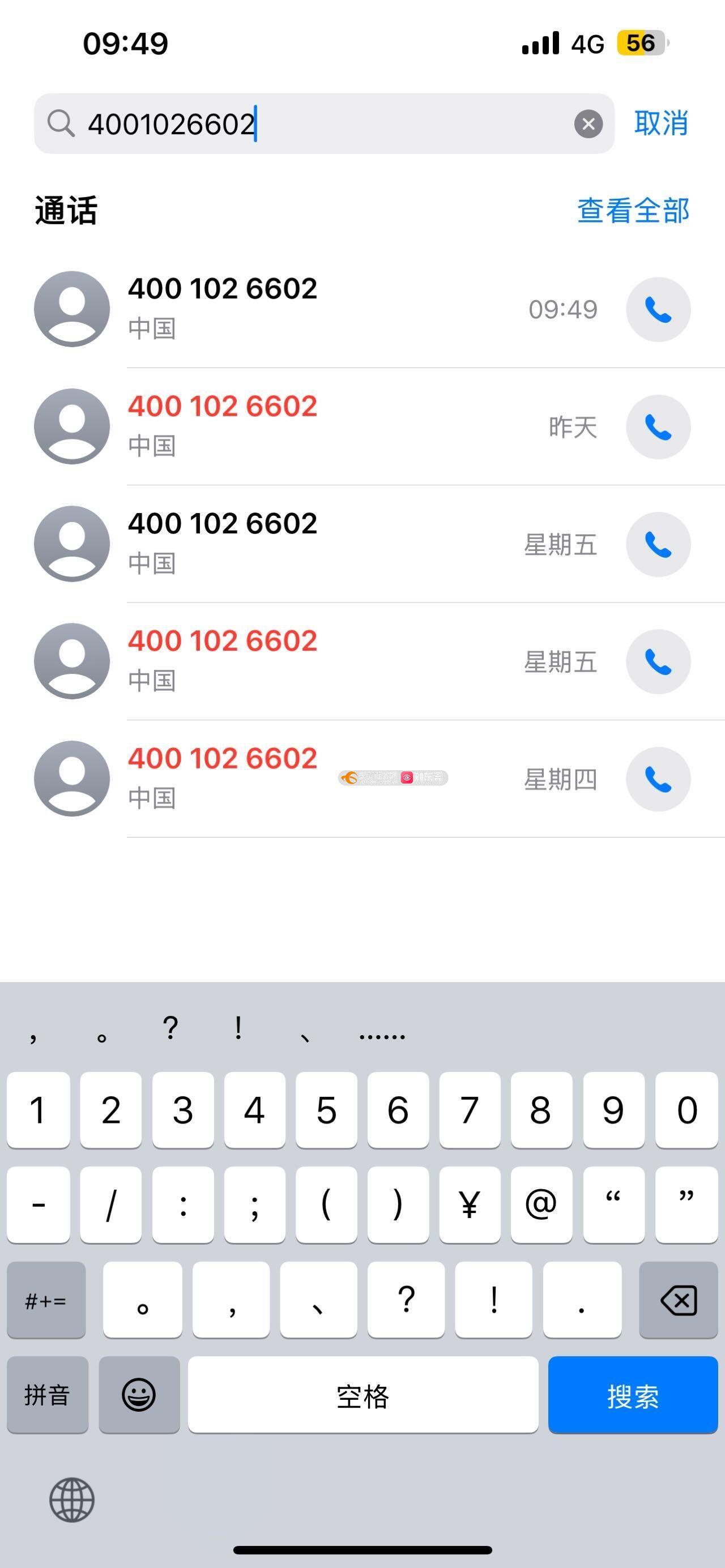Switch the keyboard to 拼音
725x1568 pixels.
48,1395
